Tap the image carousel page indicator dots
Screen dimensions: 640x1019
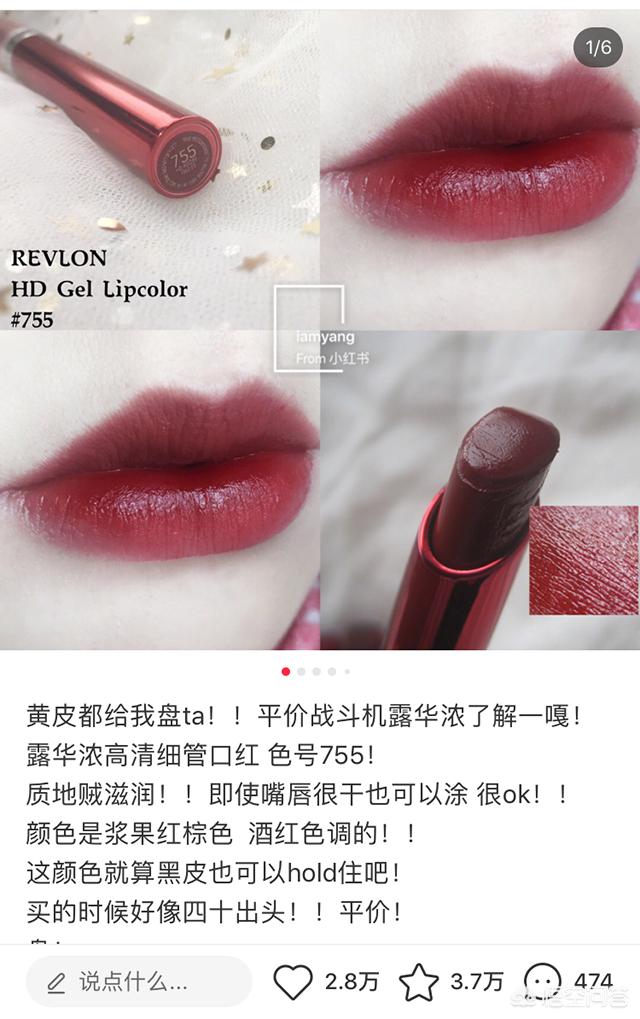316,671
